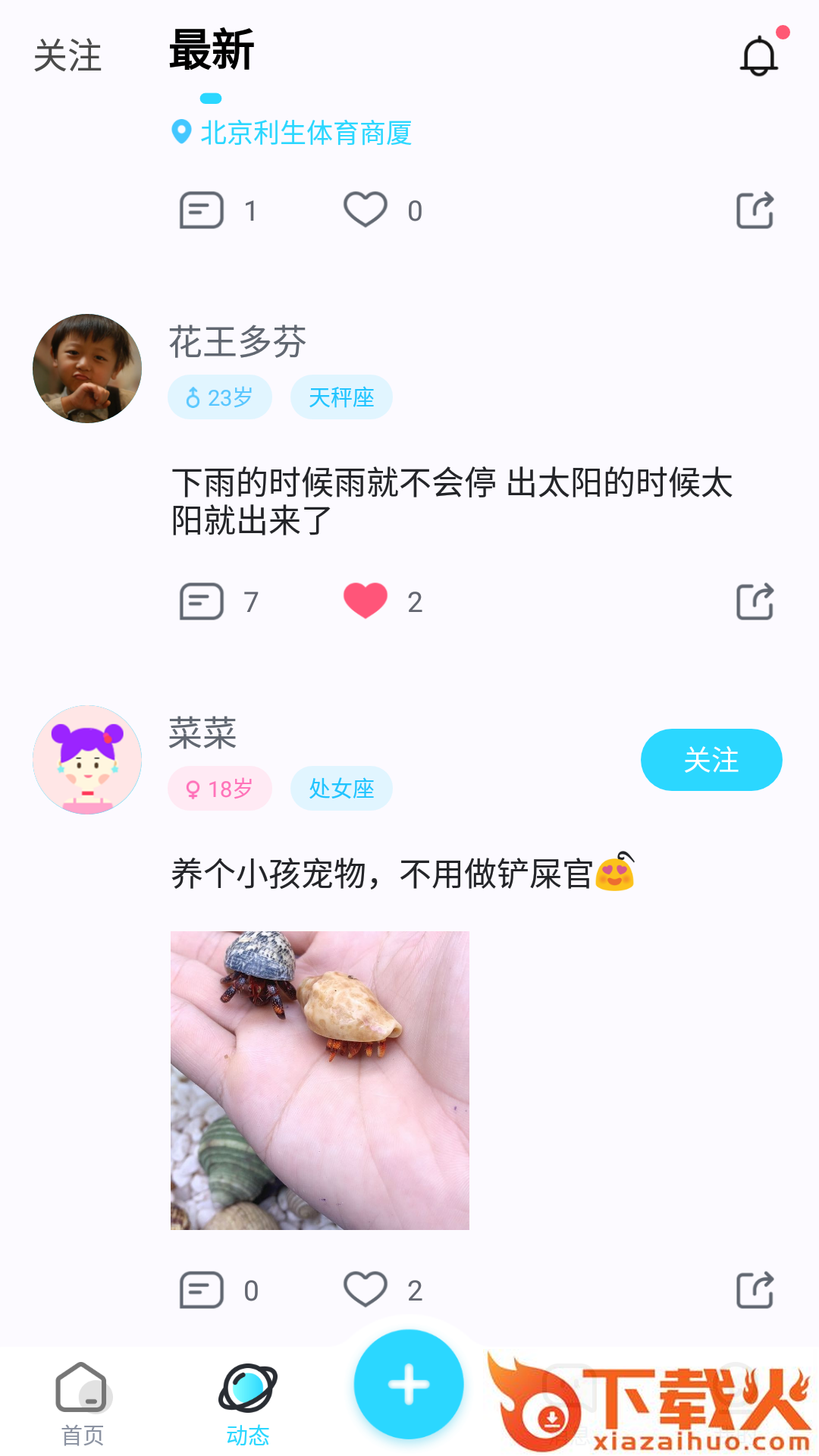Share the 北京利生体育商厦 post
This screenshot has width=819, height=1456.
[x=755, y=210]
